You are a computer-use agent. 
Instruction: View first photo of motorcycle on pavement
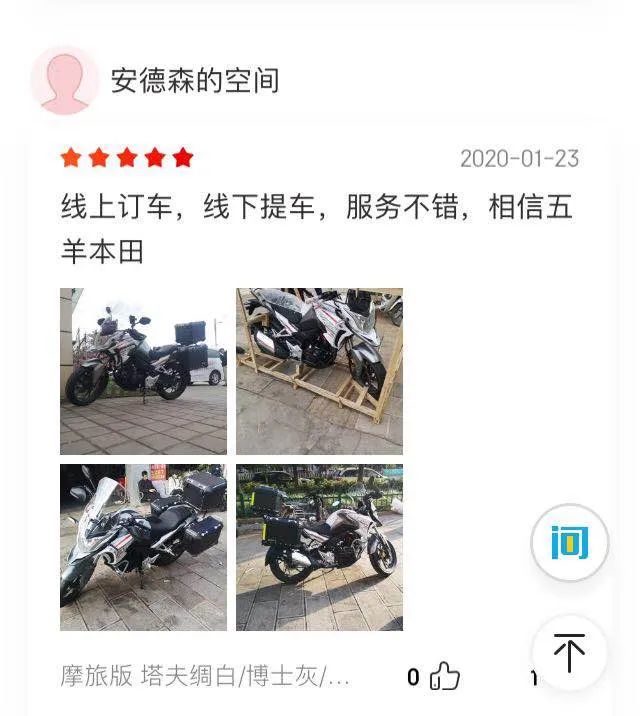tap(143, 372)
